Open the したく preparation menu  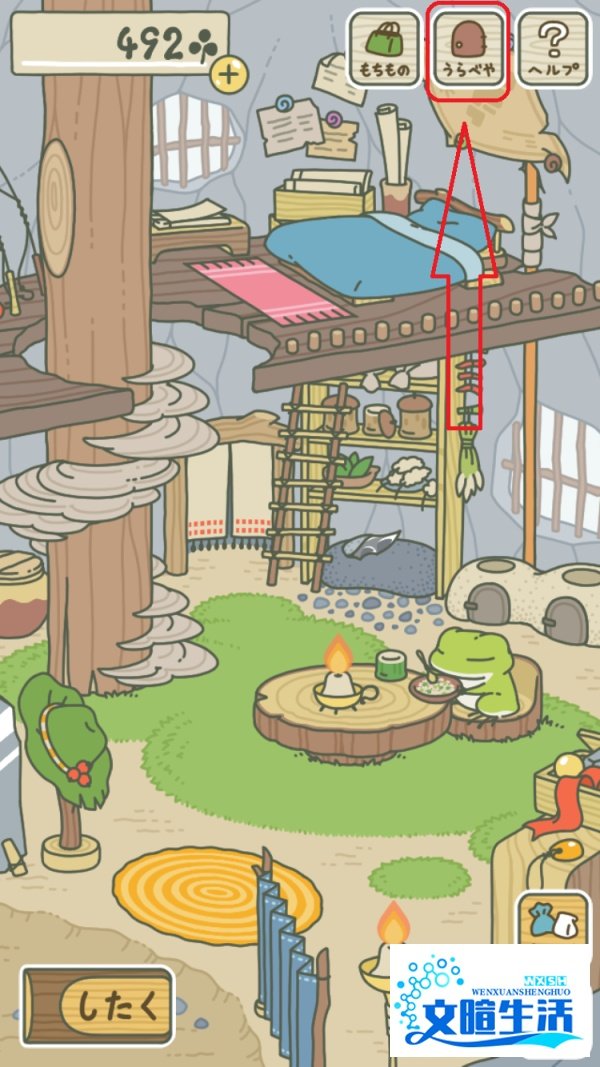pos(97,1006)
